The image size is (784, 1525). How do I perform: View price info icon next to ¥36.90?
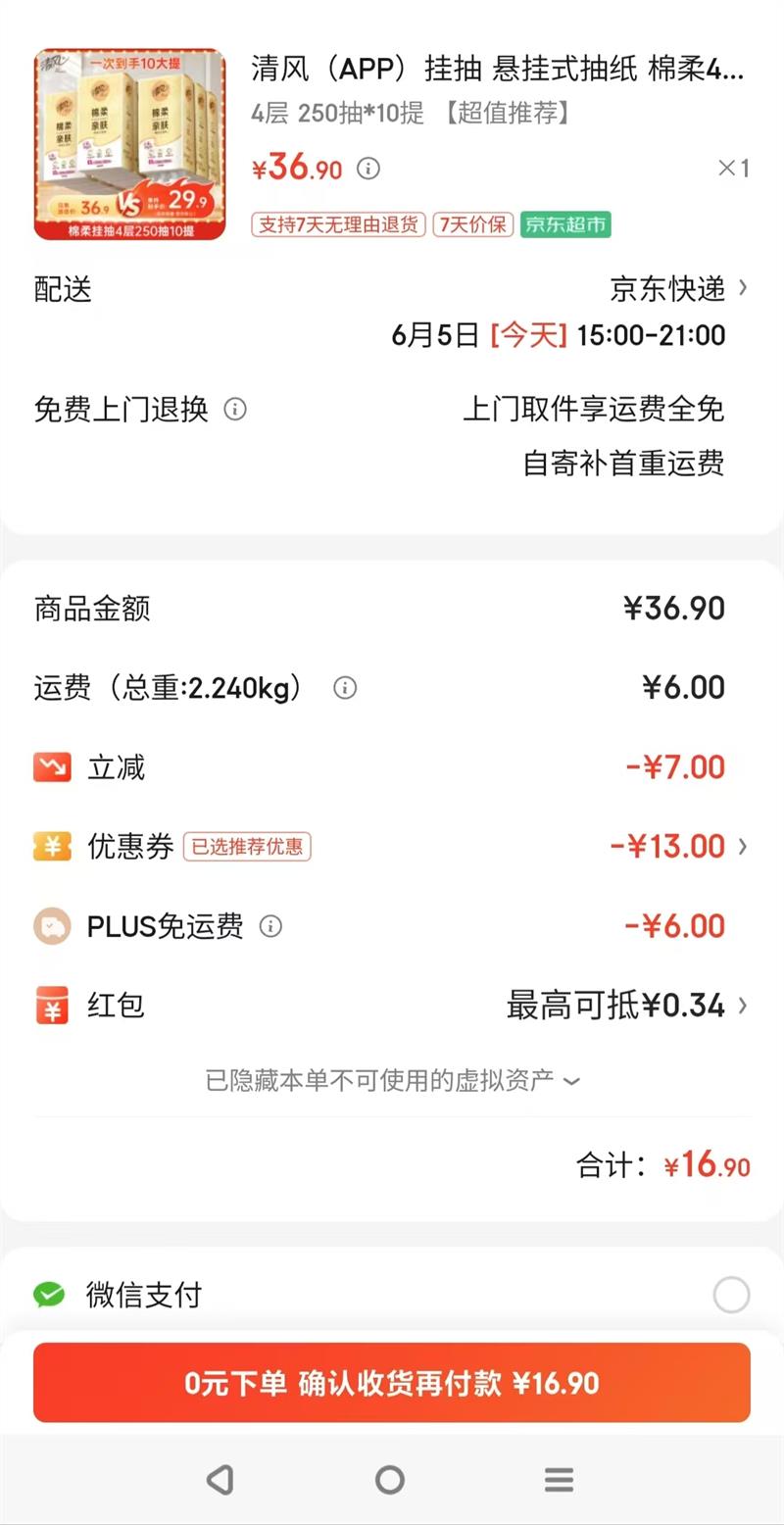pyautogui.click(x=367, y=169)
